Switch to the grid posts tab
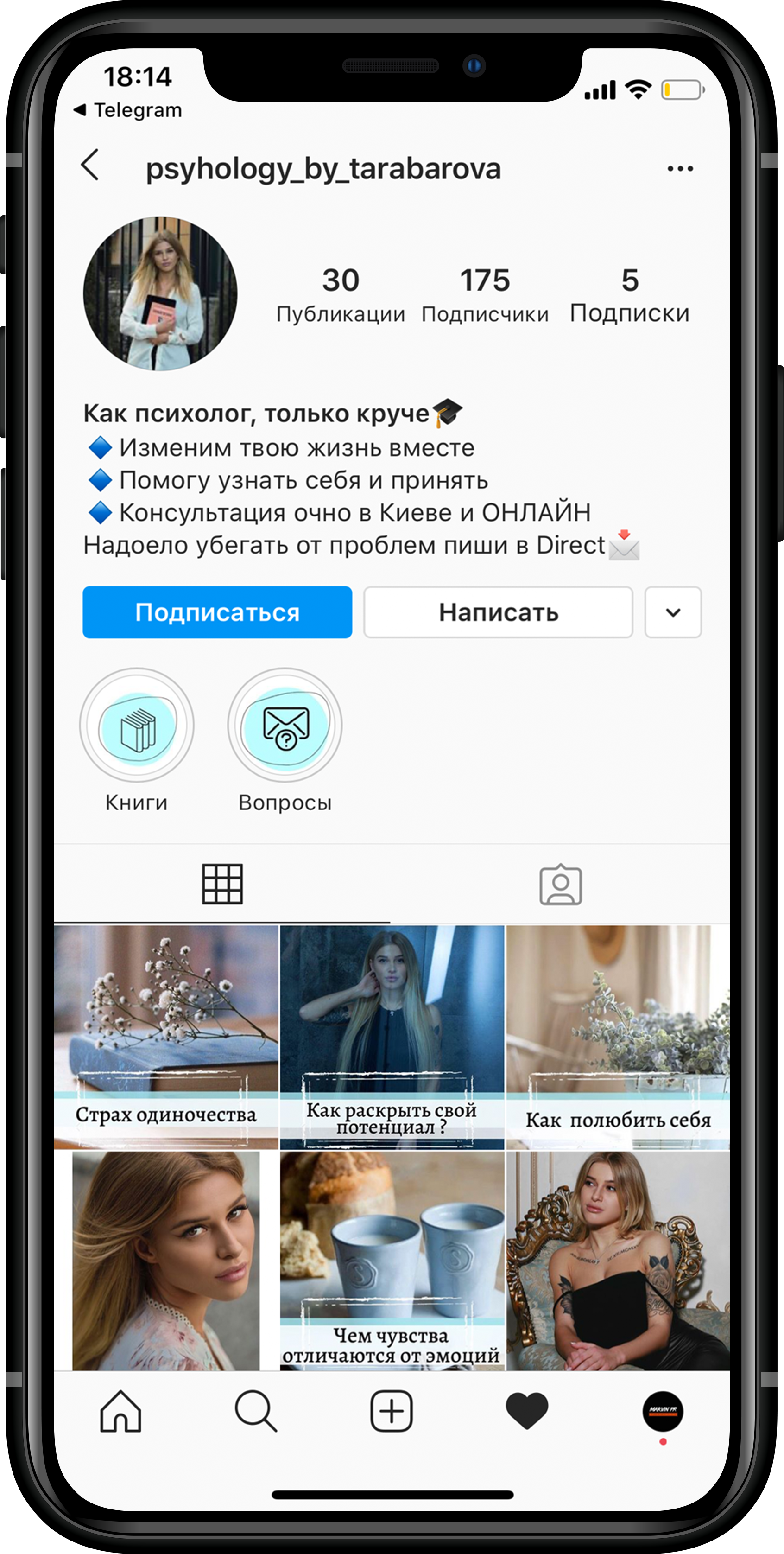 click(x=222, y=885)
